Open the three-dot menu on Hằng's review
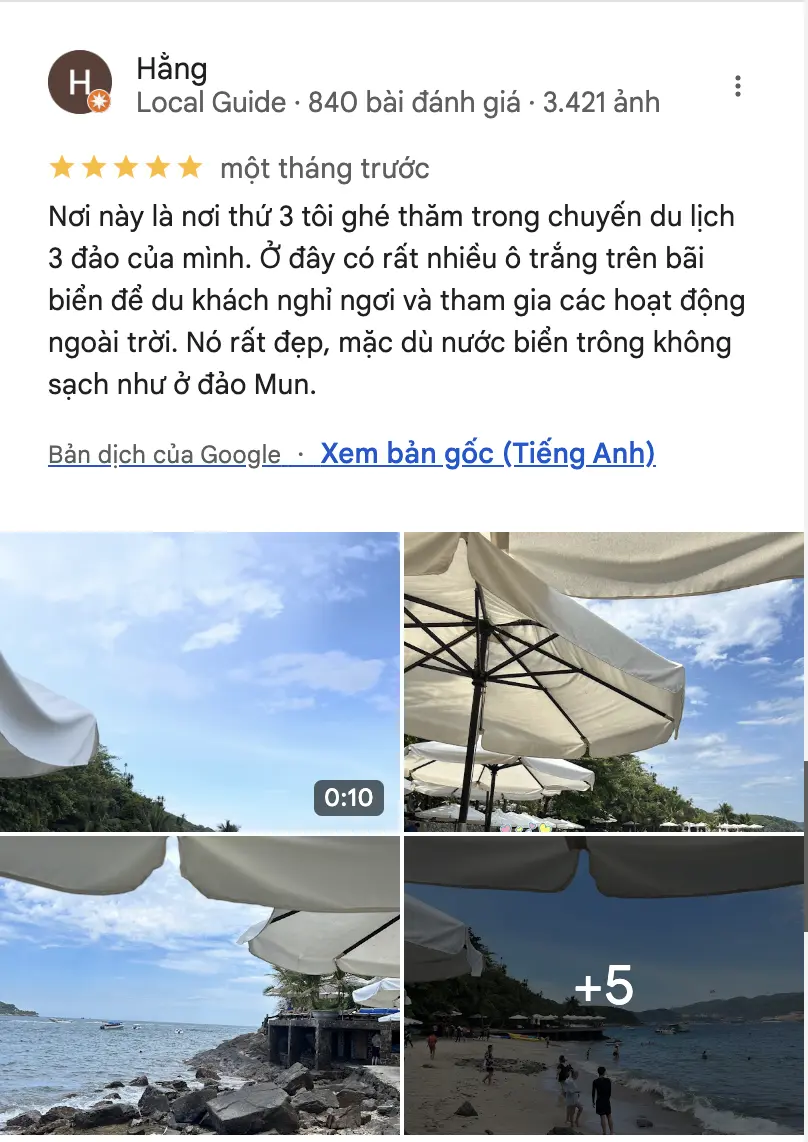Viewport: 808px width, 1142px height. [737, 86]
